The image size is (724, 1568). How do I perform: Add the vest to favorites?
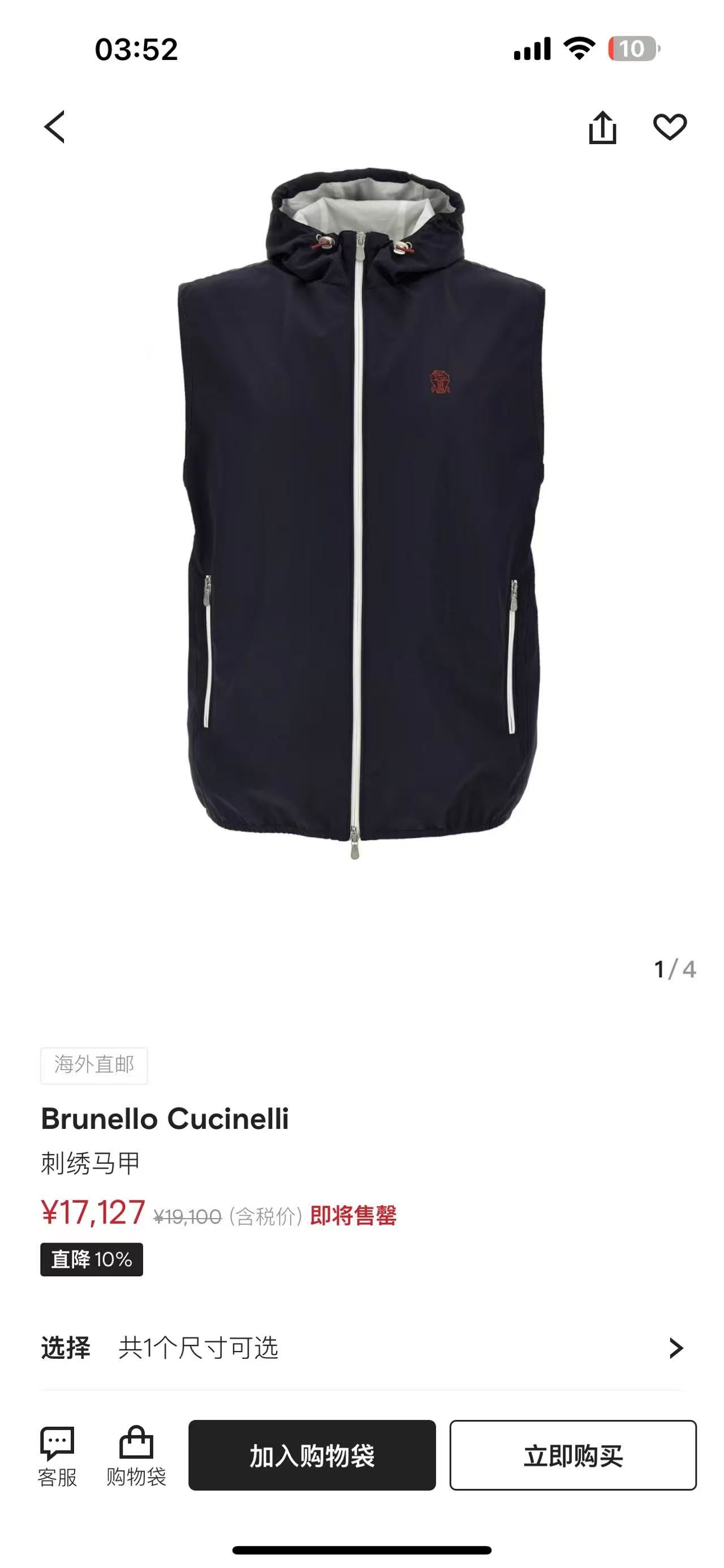670,127
